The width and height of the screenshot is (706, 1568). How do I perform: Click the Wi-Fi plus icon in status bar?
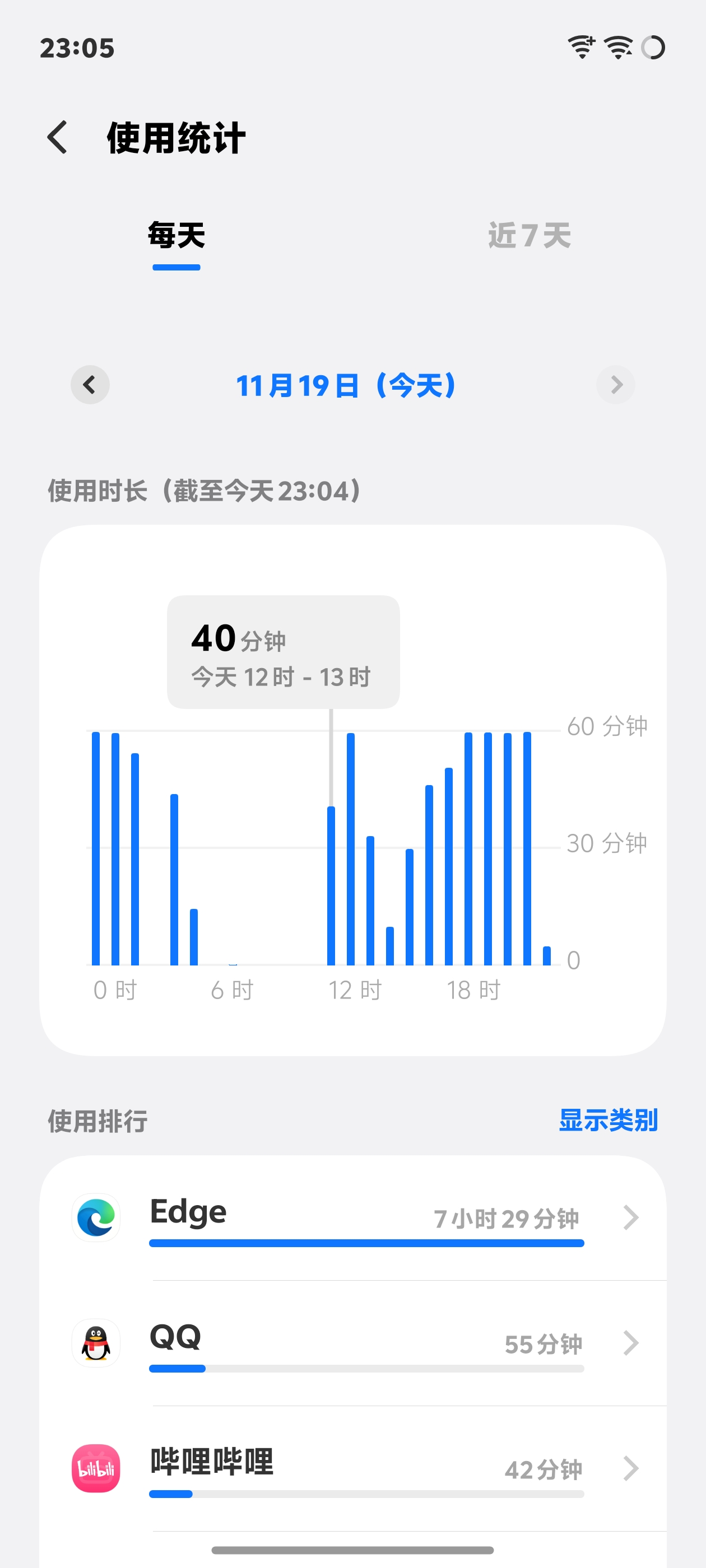(580, 48)
